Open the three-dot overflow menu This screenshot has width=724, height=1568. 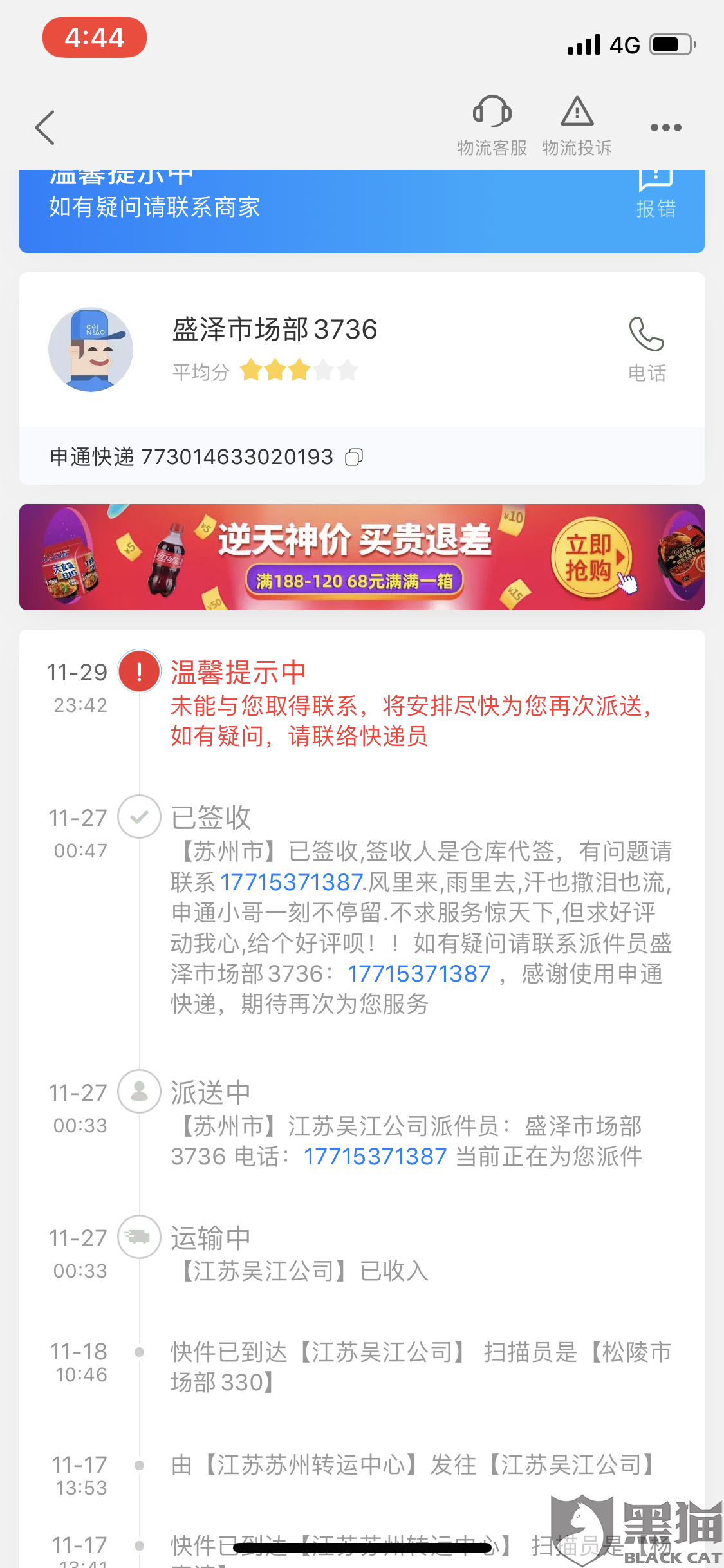665,127
